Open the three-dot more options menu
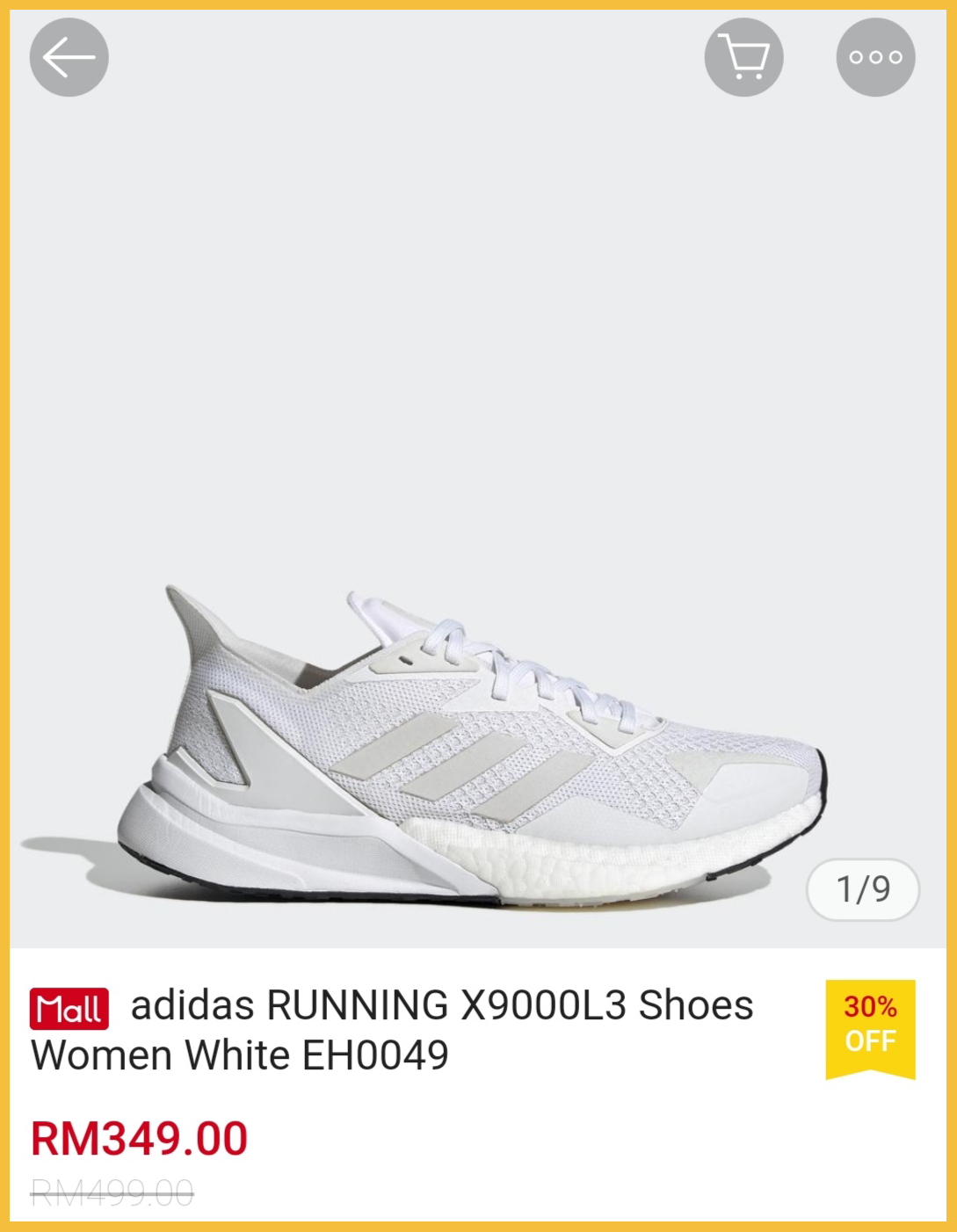The width and height of the screenshot is (957, 1232). [x=875, y=58]
